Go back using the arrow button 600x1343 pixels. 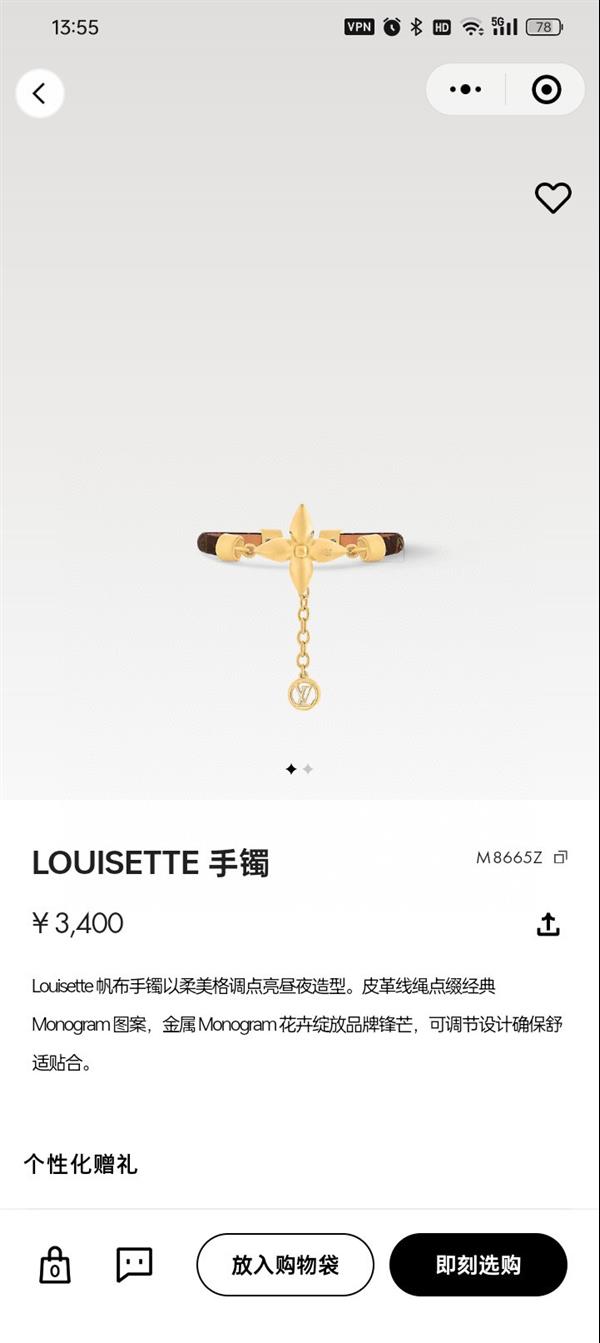[x=40, y=94]
